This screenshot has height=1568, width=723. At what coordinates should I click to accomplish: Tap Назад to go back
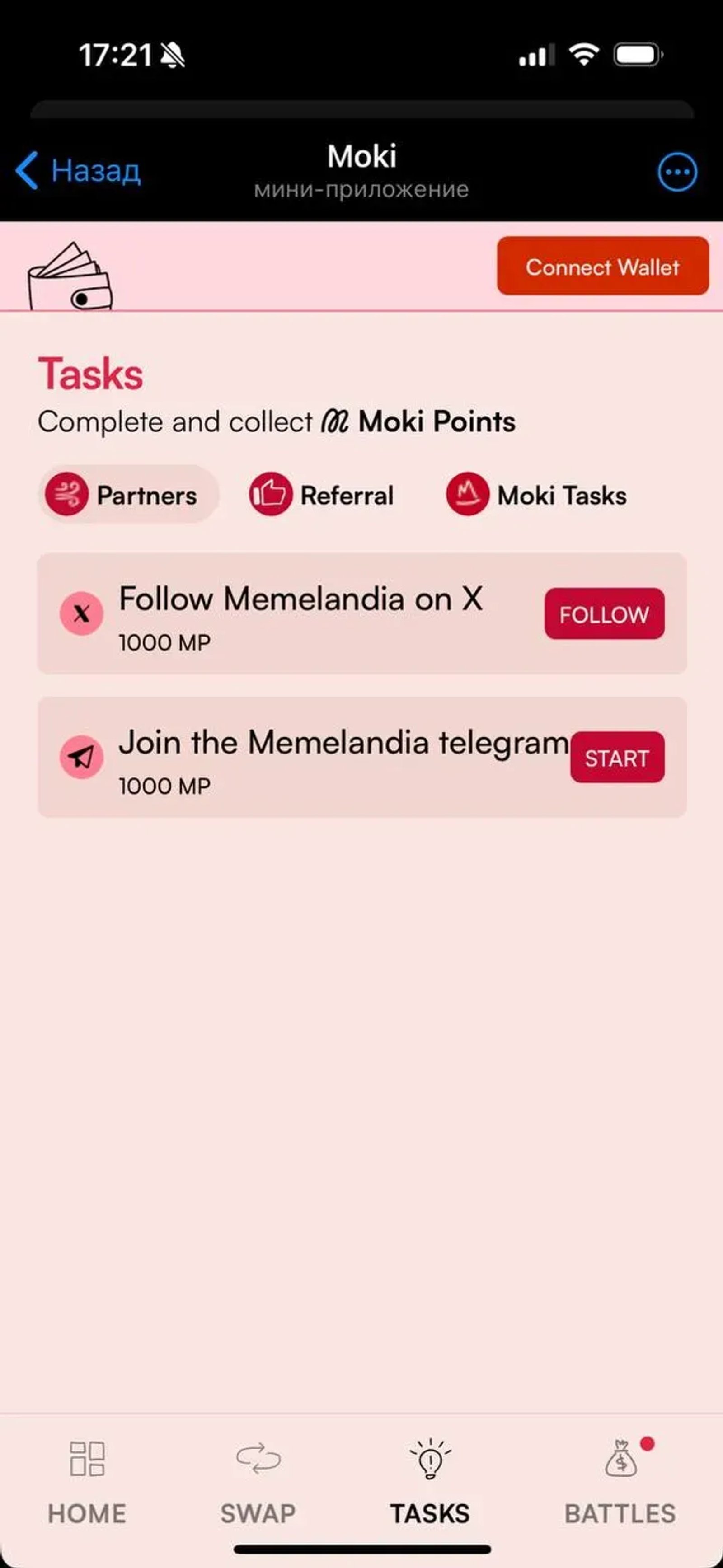pyautogui.click(x=78, y=171)
